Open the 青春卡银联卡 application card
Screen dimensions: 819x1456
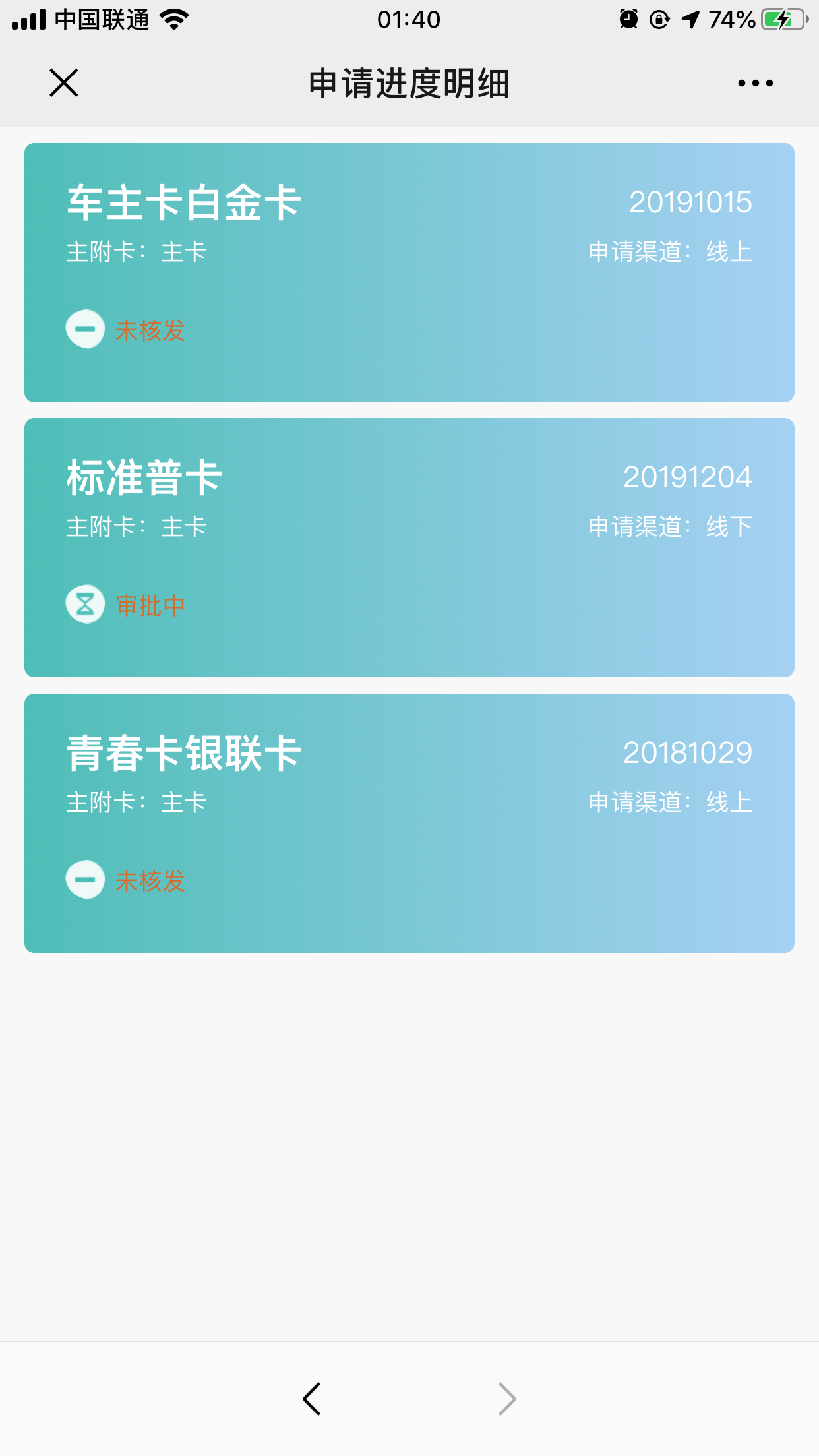pyautogui.click(x=409, y=823)
